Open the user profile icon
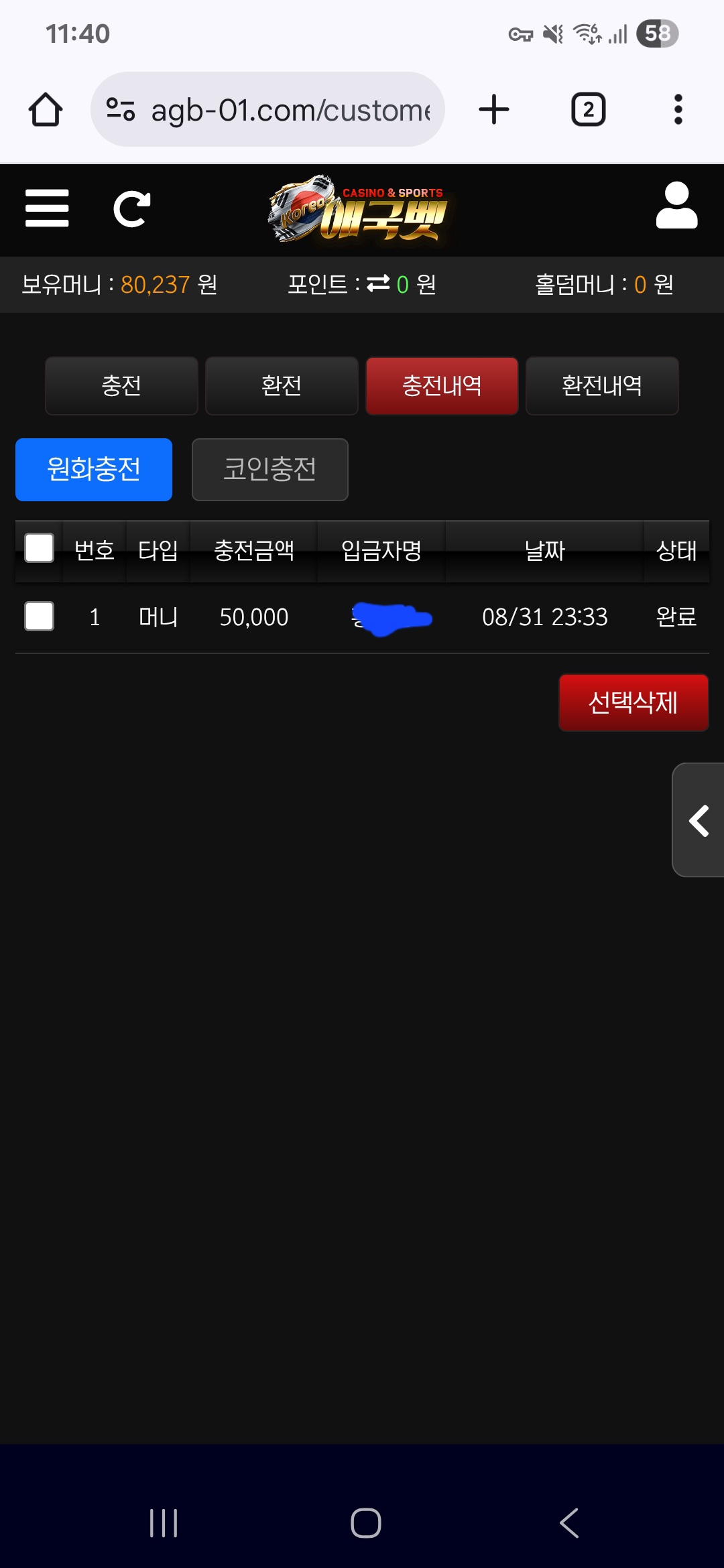Image resolution: width=724 pixels, height=1568 pixels. [x=676, y=205]
